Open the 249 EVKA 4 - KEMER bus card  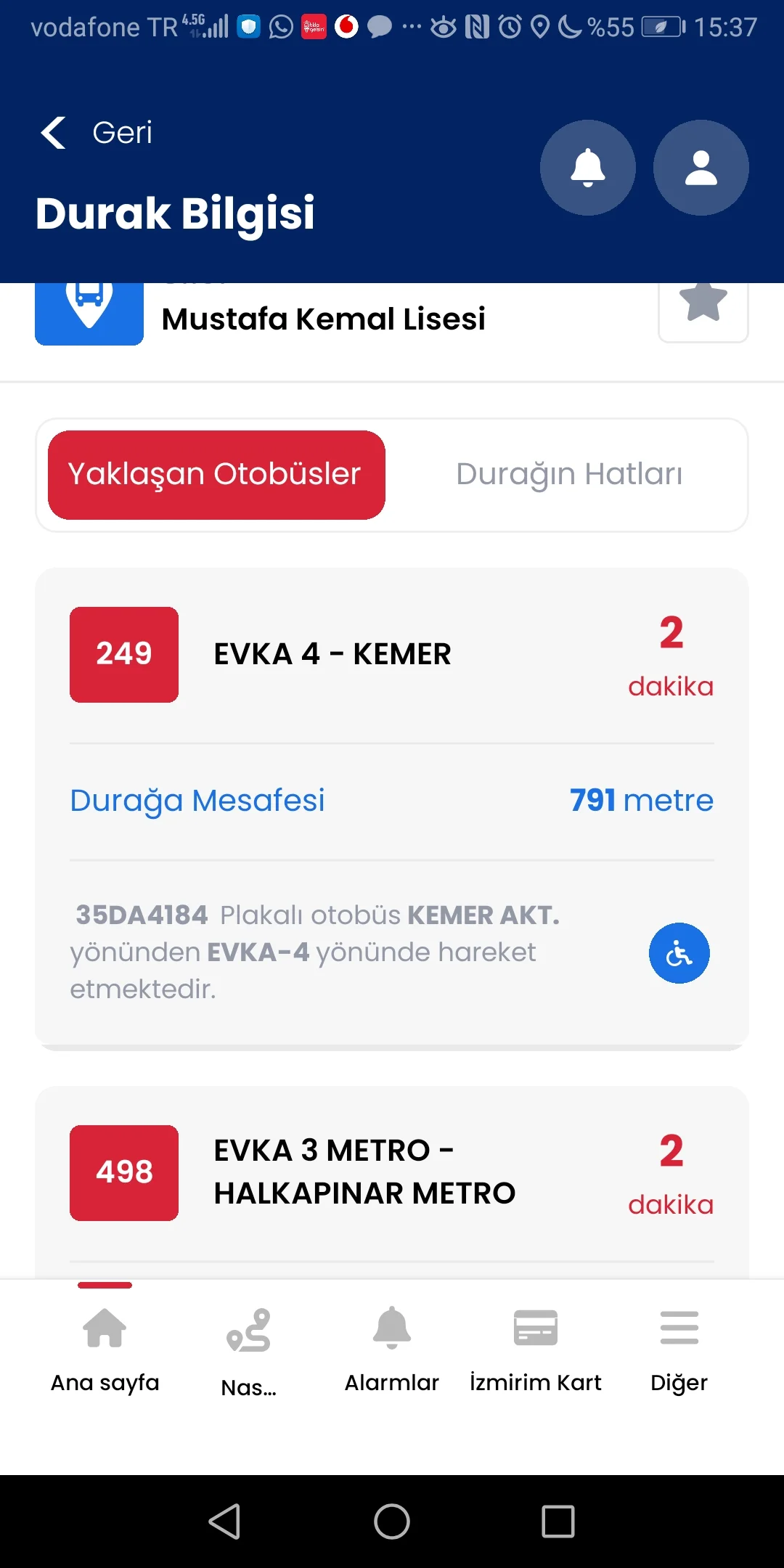pos(332,655)
